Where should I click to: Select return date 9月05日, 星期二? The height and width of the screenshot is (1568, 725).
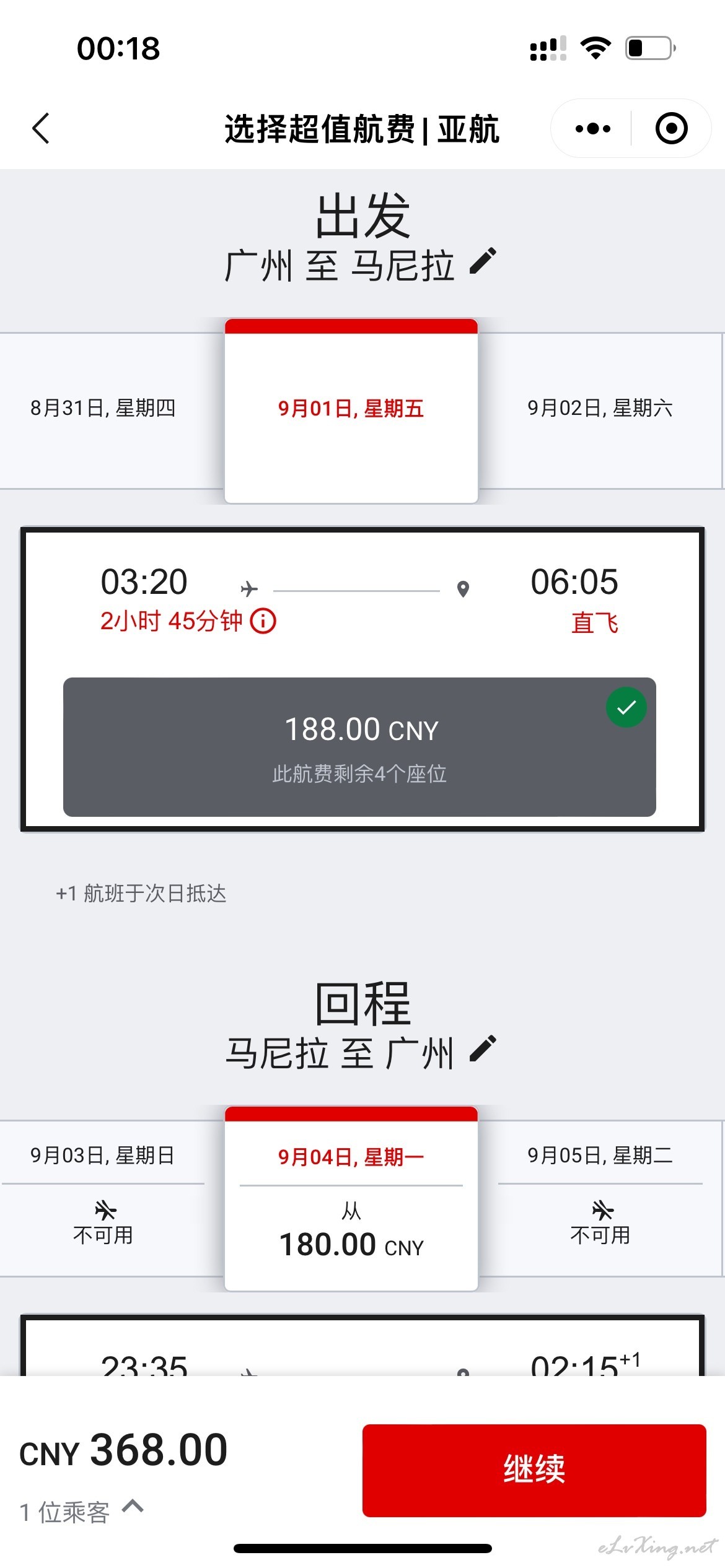[x=600, y=1198]
